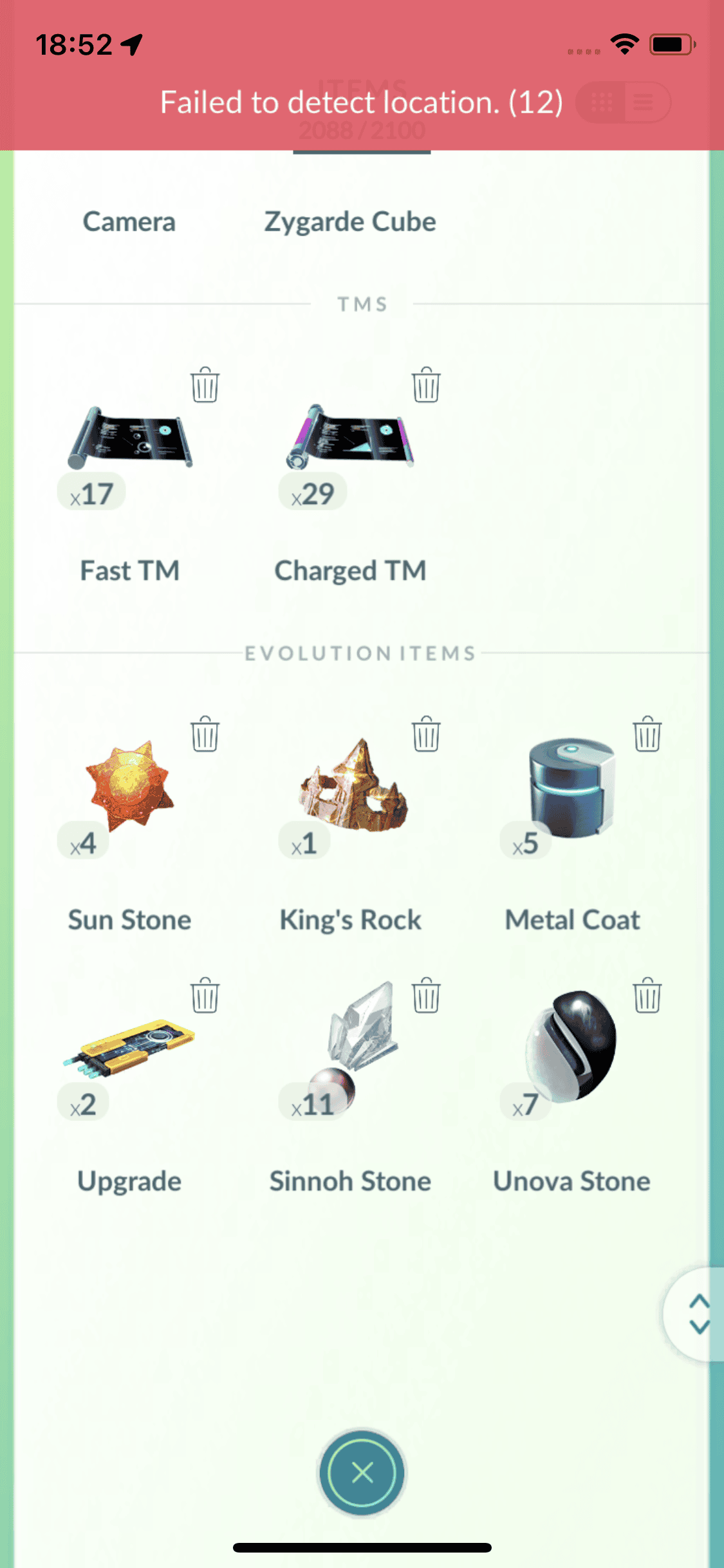724x1568 pixels.
Task: Discard Charged TM using trash icon
Action: coord(425,385)
